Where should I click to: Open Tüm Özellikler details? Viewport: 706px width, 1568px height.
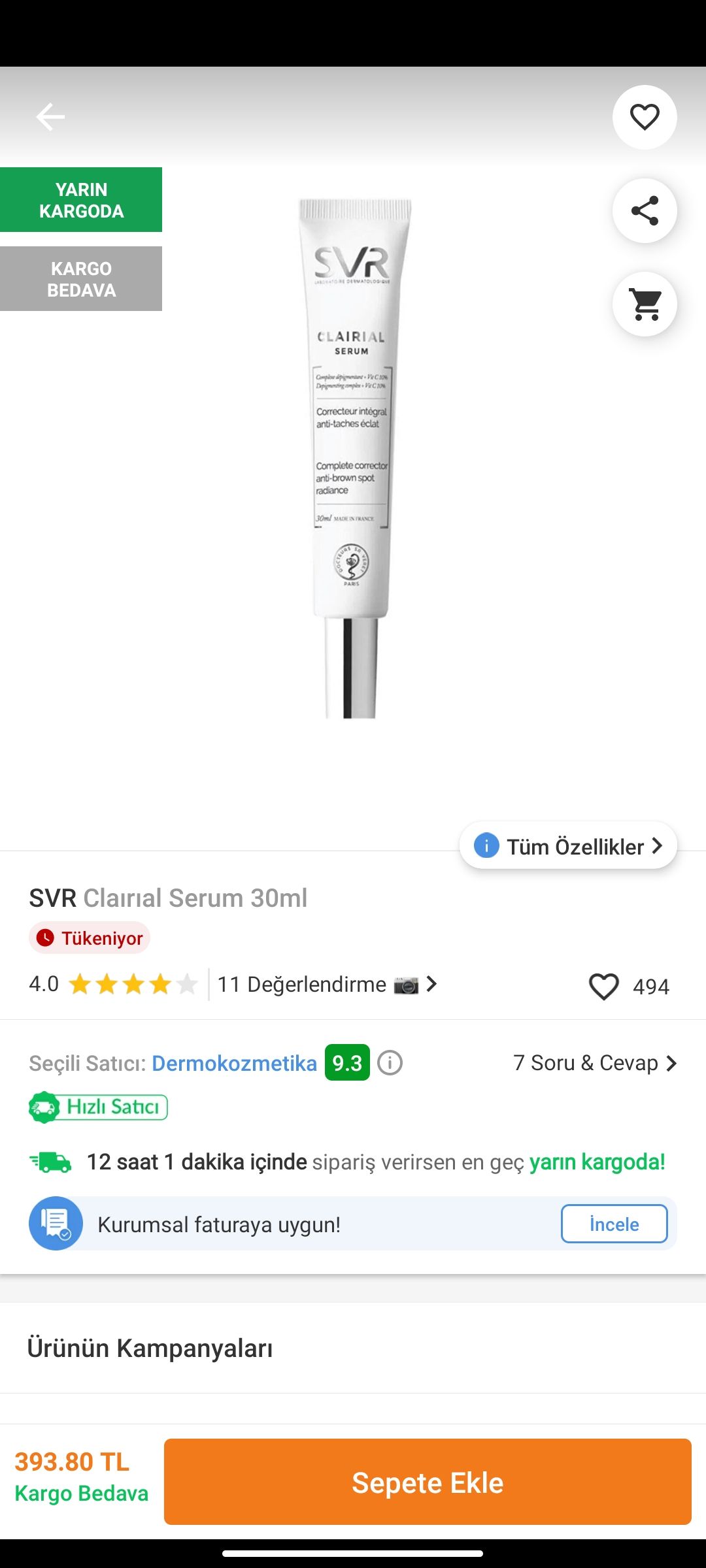[x=568, y=846]
